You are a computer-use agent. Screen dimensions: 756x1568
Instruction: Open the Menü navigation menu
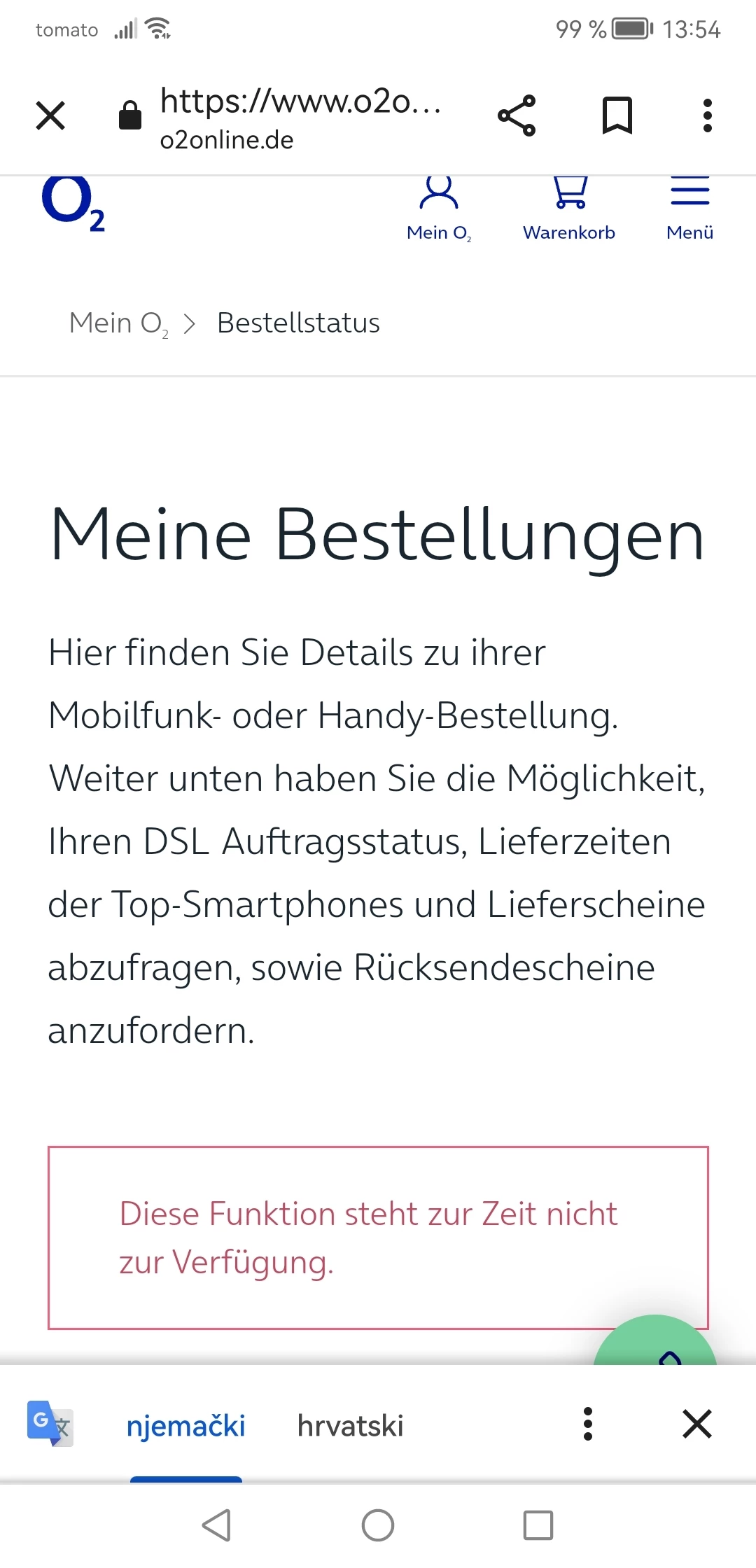689,209
